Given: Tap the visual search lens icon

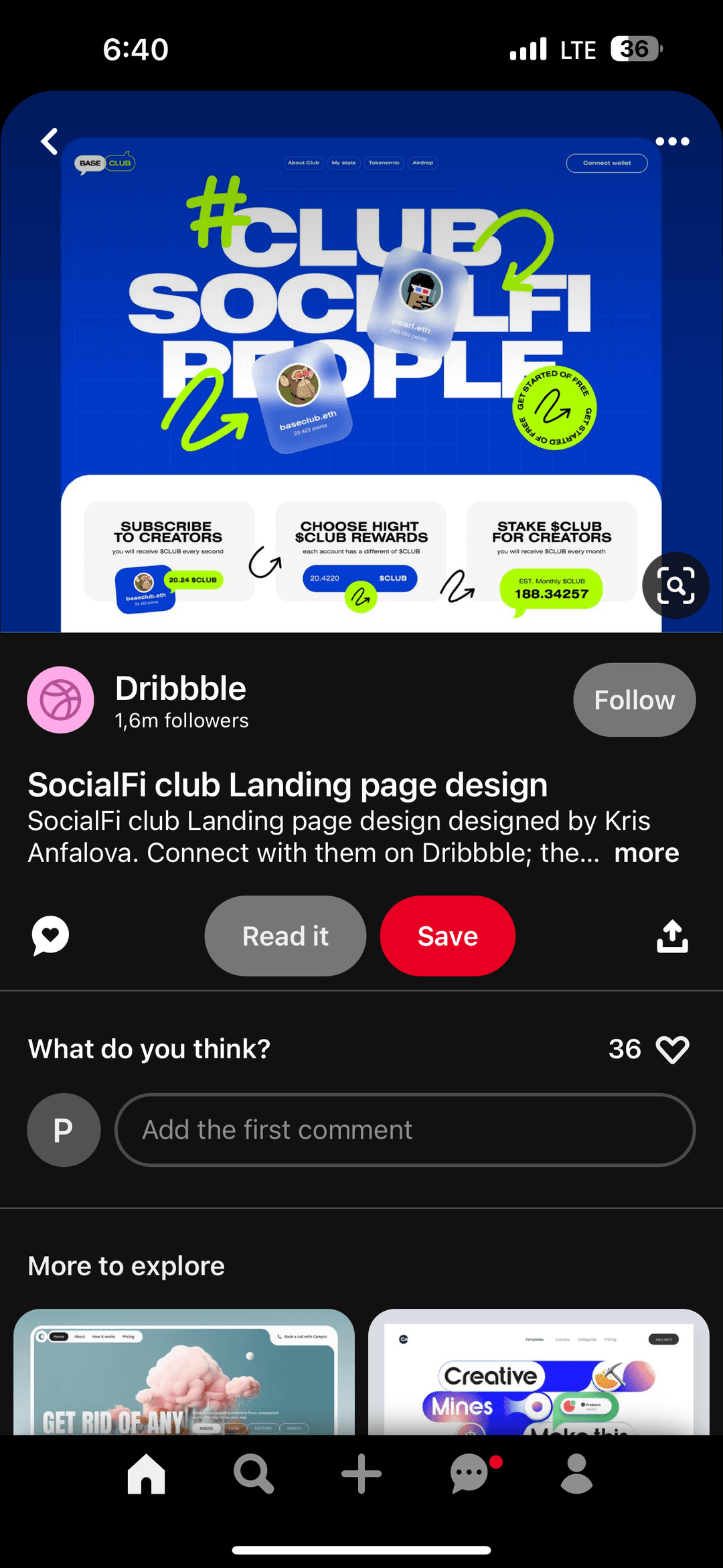Looking at the screenshot, I should (x=675, y=585).
